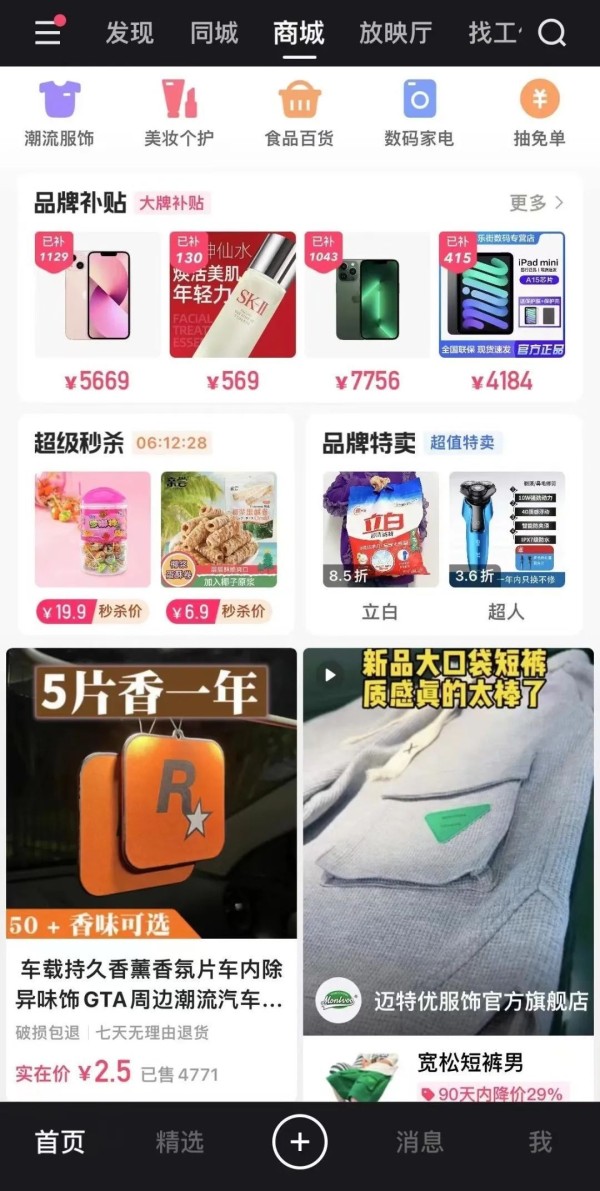Open the 立白 brand sale item
600x1191 pixels.
380,530
